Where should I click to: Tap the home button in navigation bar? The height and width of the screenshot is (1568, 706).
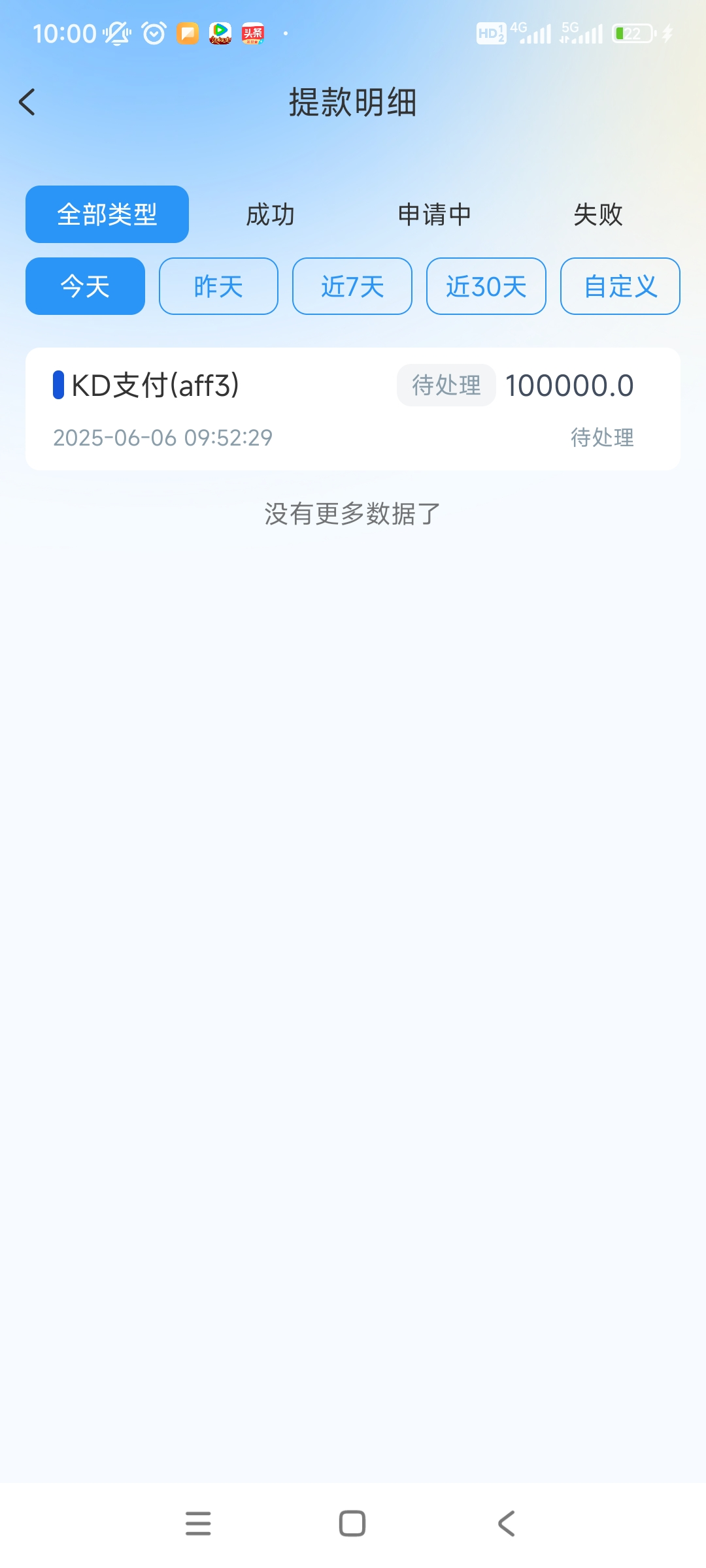coord(352,1524)
